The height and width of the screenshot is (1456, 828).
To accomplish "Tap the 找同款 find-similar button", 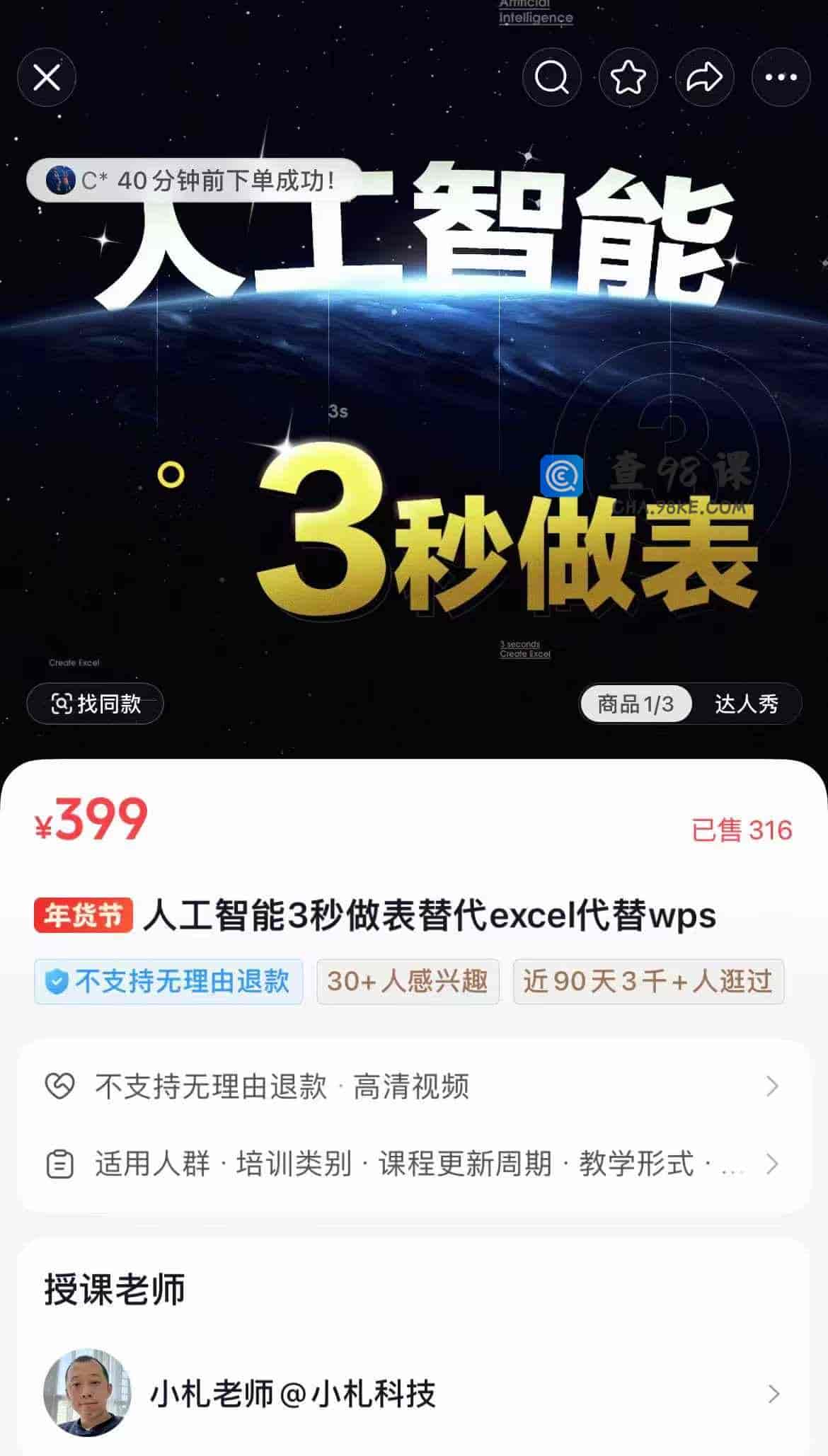I will point(94,704).
